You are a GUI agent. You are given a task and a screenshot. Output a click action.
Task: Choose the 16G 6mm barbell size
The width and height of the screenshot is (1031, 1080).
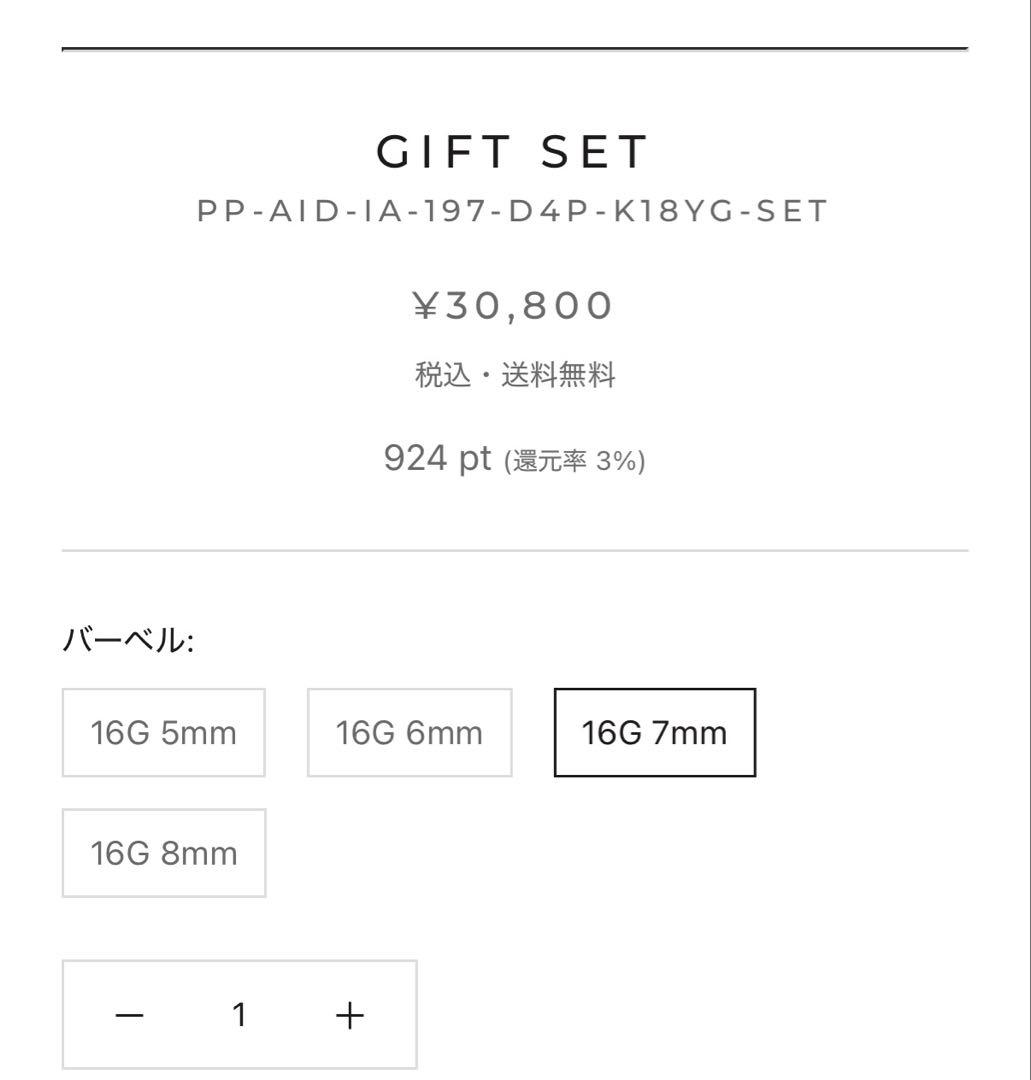(x=409, y=733)
